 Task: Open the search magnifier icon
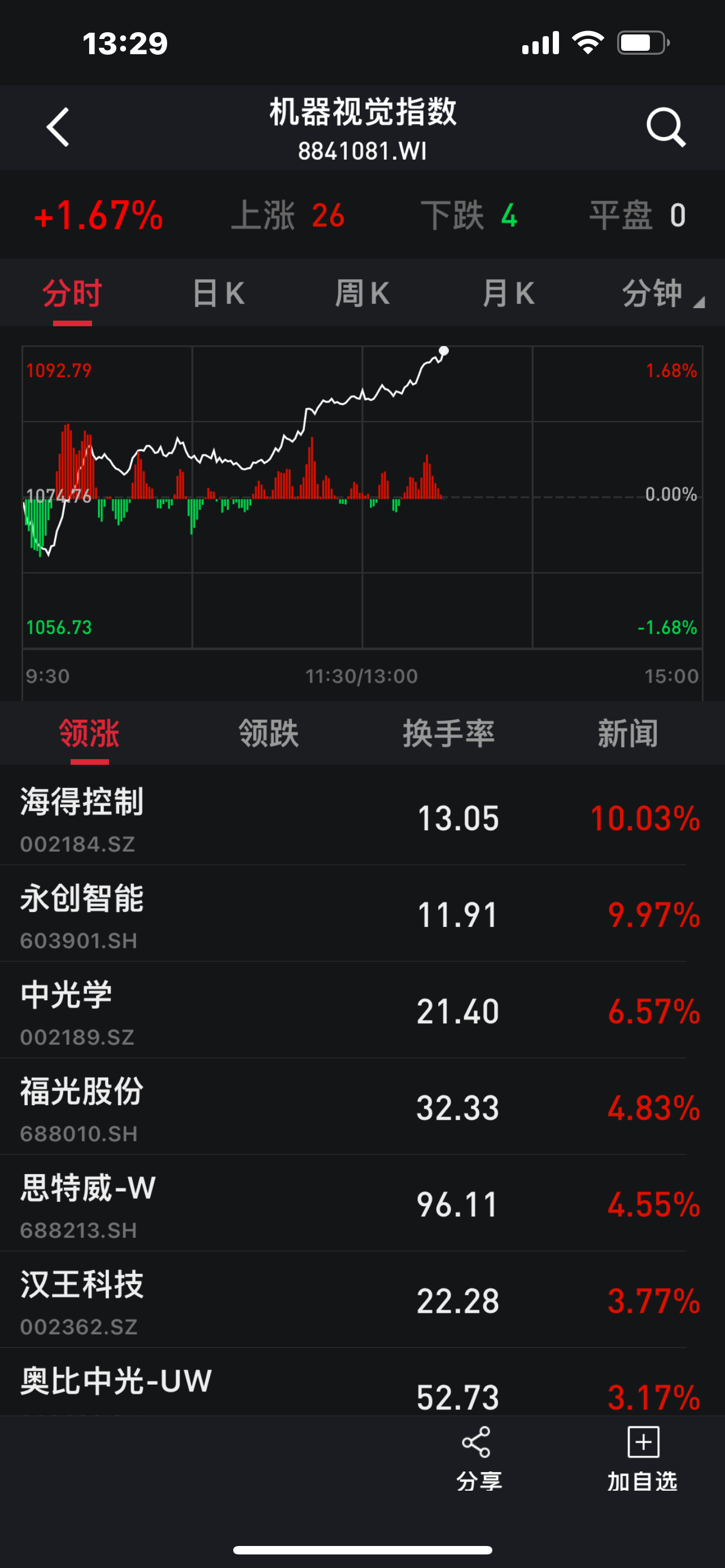[666, 127]
